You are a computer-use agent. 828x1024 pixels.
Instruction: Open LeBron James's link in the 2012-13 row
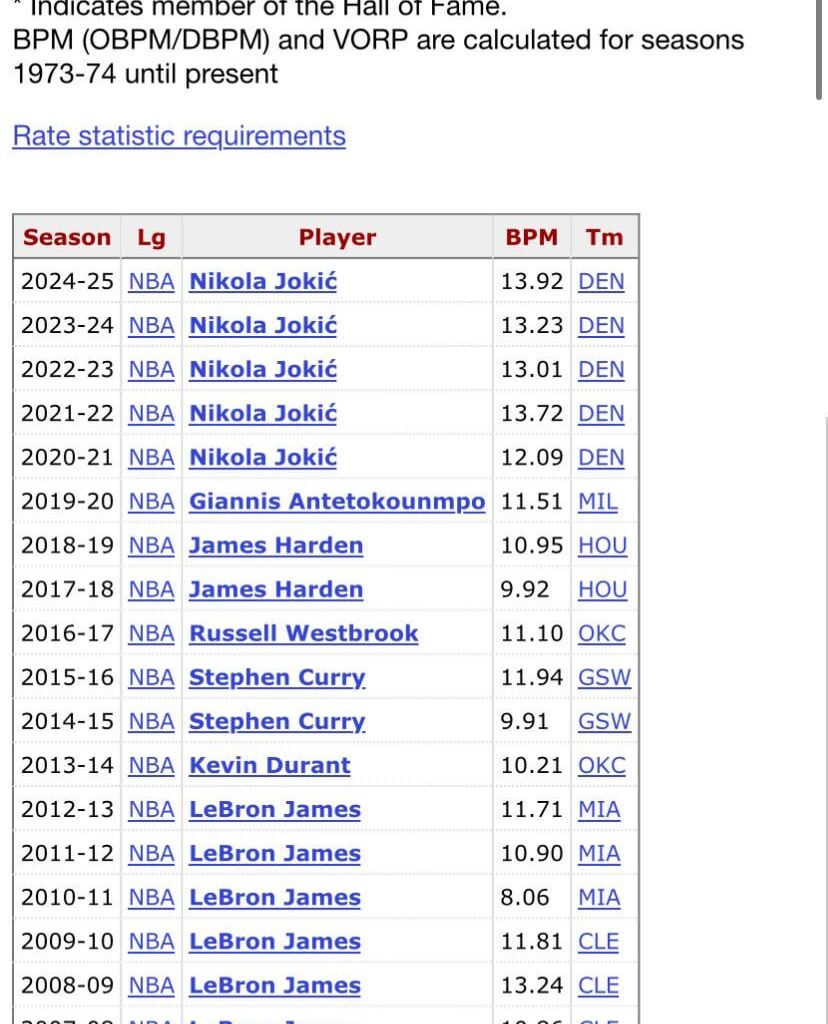tap(275, 809)
